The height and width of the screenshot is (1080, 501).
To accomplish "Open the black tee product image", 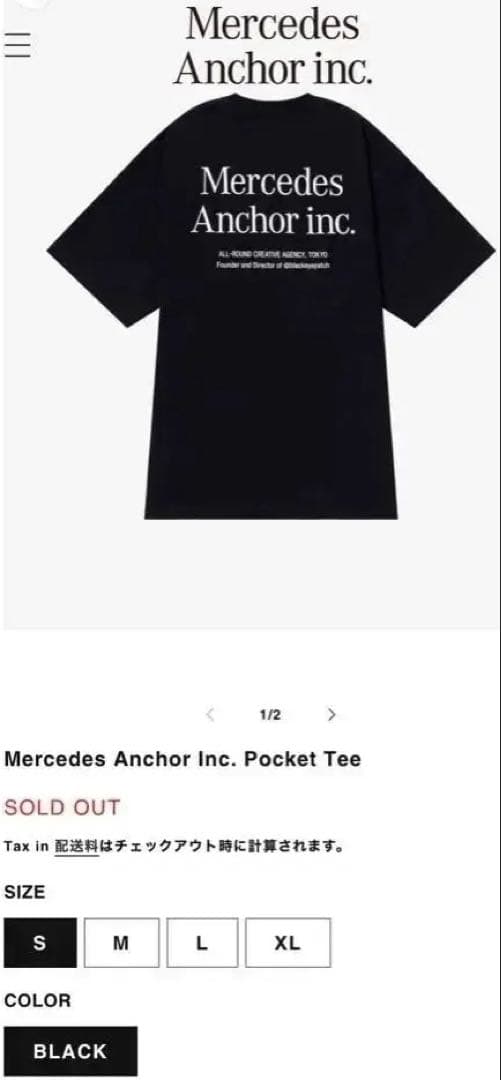I will [x=271, y=307].
